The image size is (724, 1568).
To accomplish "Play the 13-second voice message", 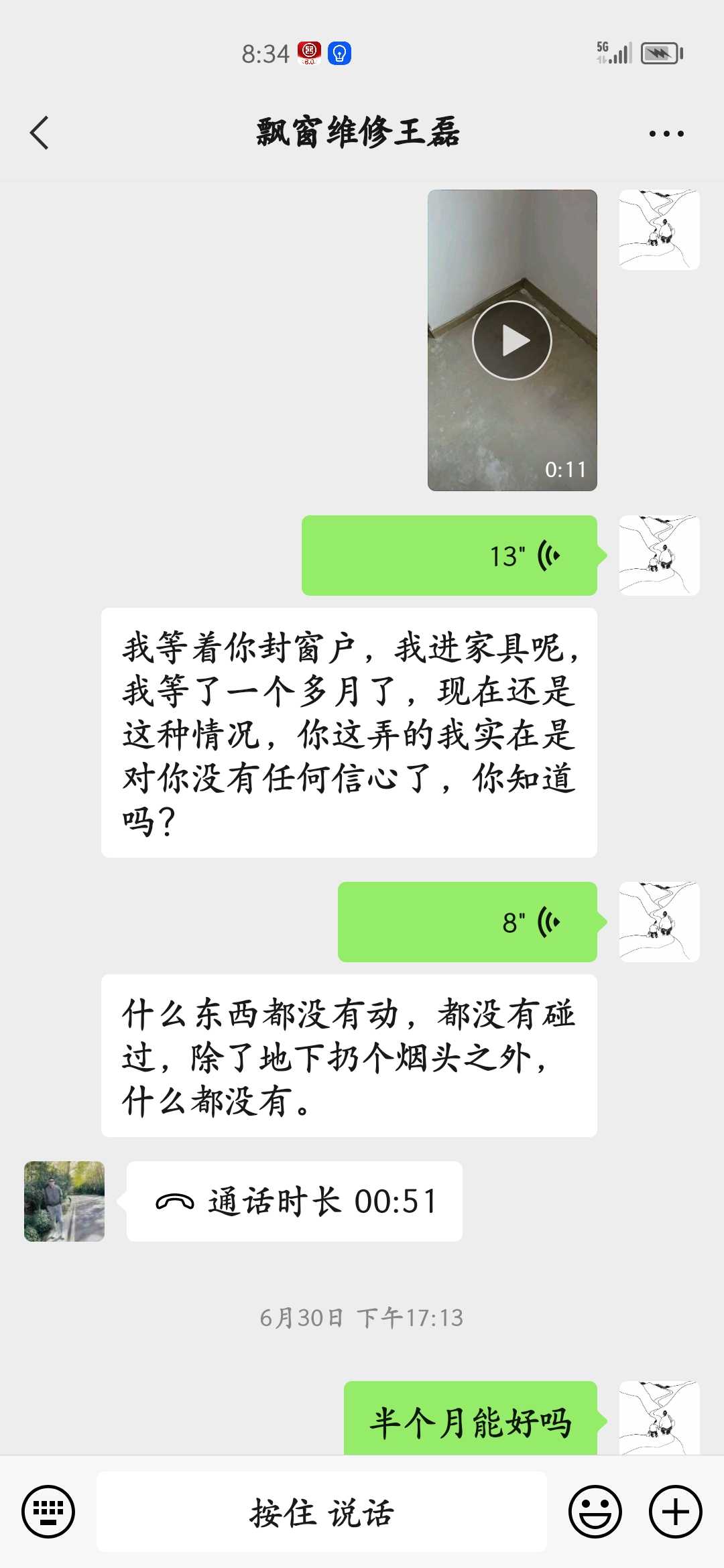I will (x=449, y=556).
